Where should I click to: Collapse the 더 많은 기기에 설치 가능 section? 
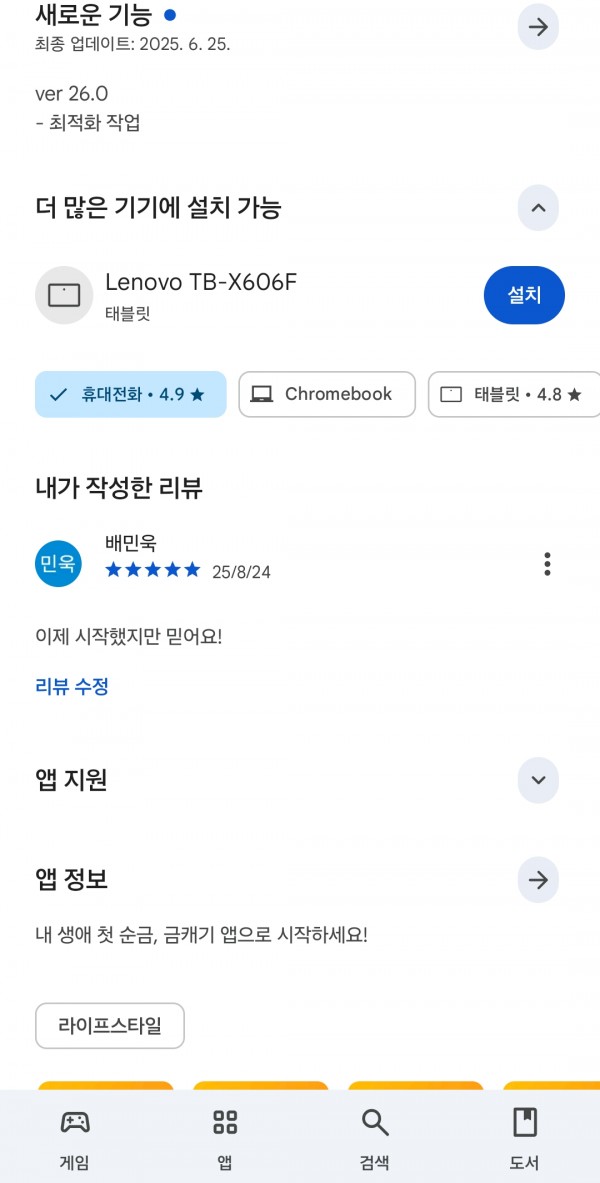[537, 207]
